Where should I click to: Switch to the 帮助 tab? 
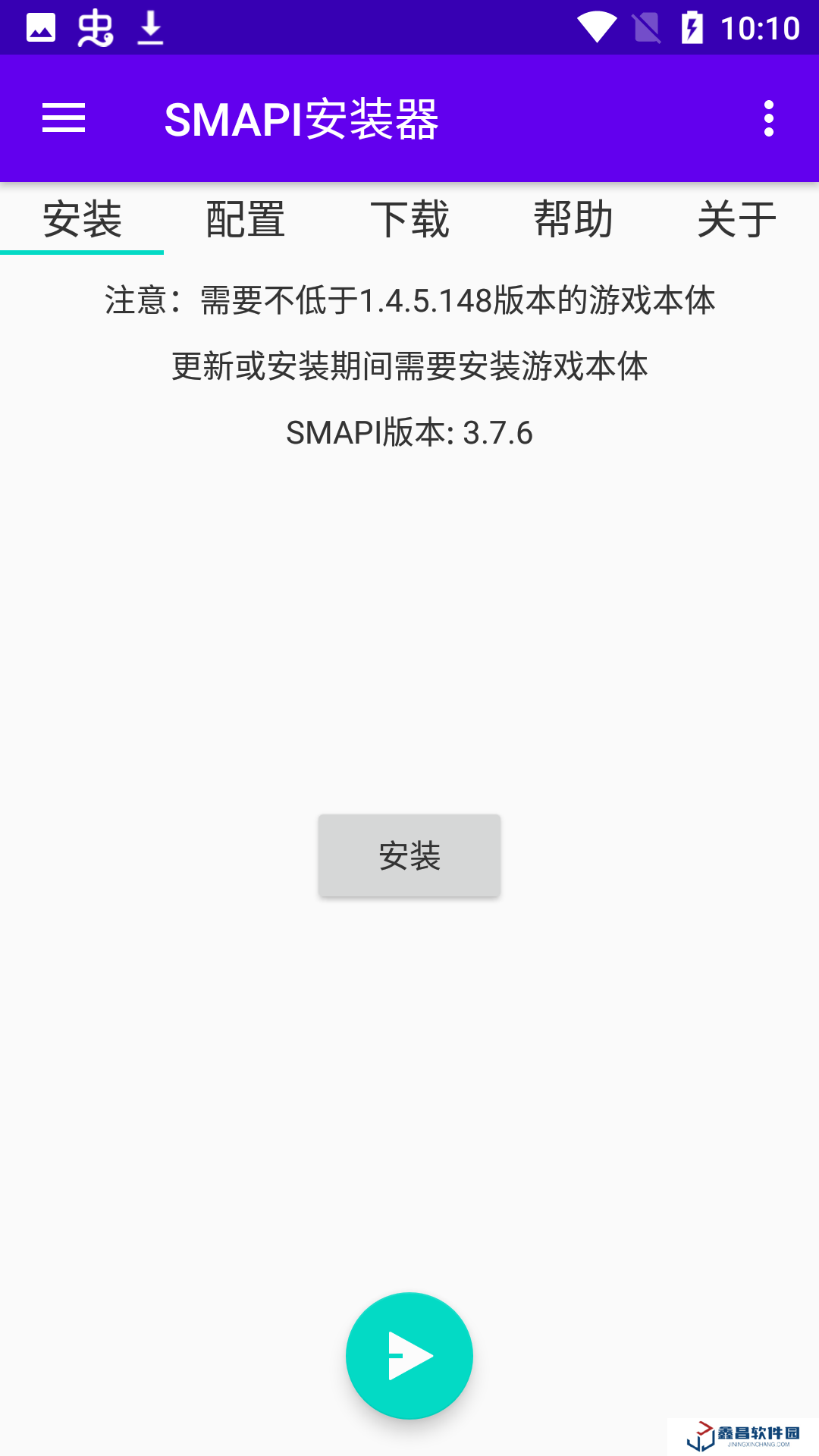click(572, 219)
